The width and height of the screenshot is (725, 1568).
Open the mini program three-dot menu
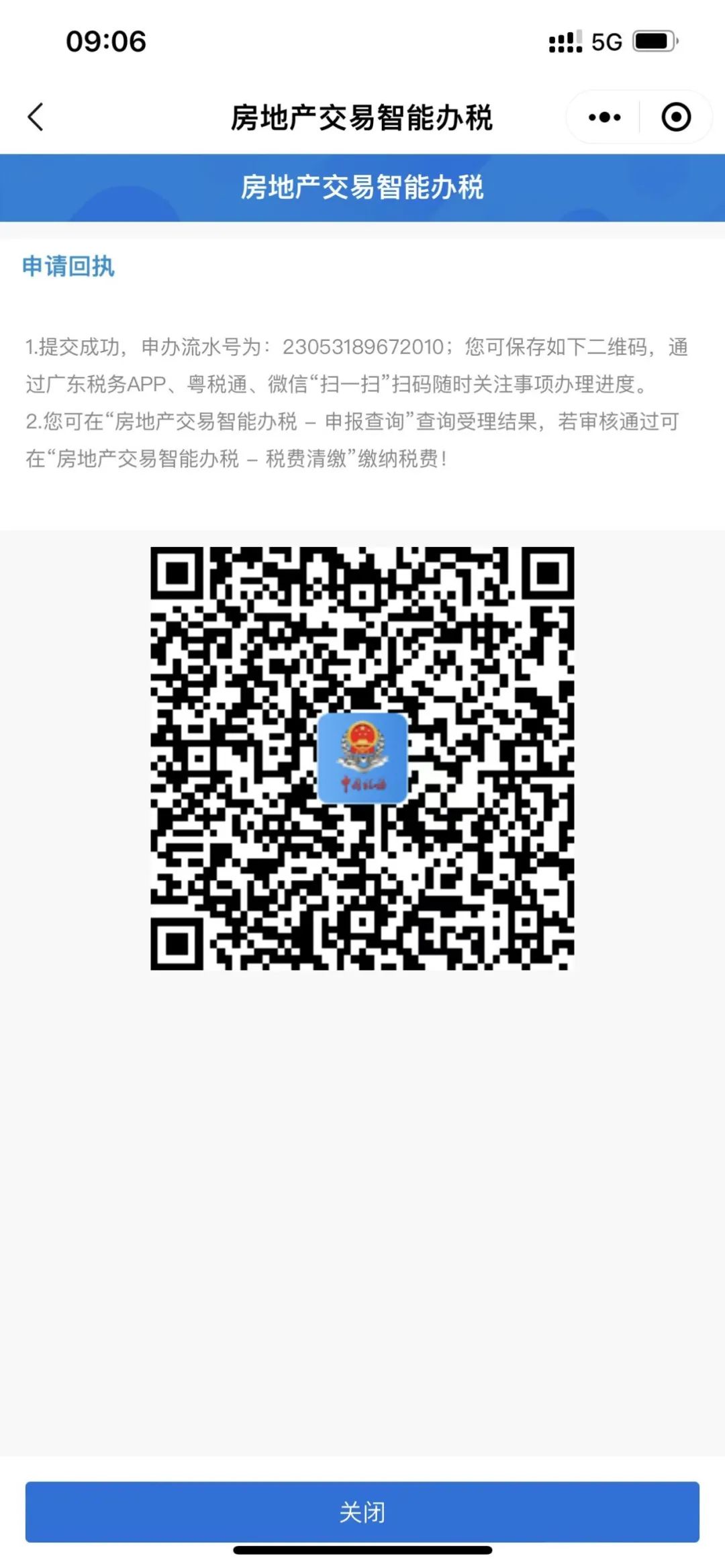pos(604,117)
